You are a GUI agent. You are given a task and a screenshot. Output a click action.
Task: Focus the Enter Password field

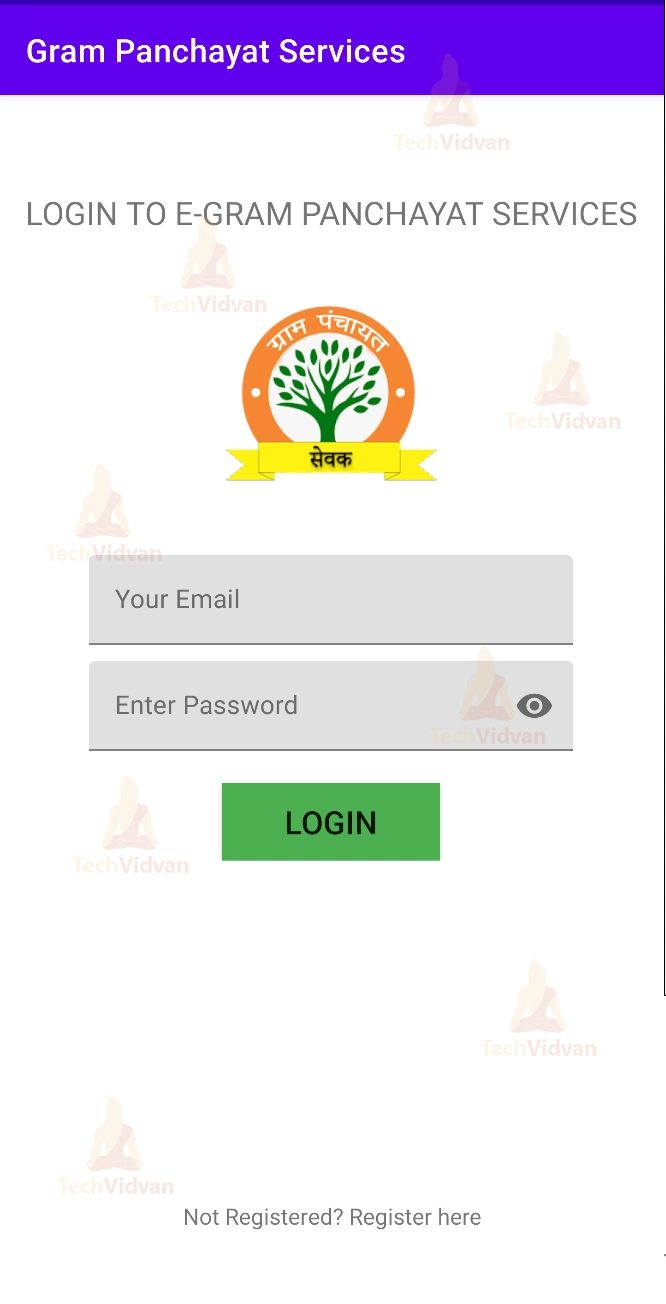click(300, 705)
